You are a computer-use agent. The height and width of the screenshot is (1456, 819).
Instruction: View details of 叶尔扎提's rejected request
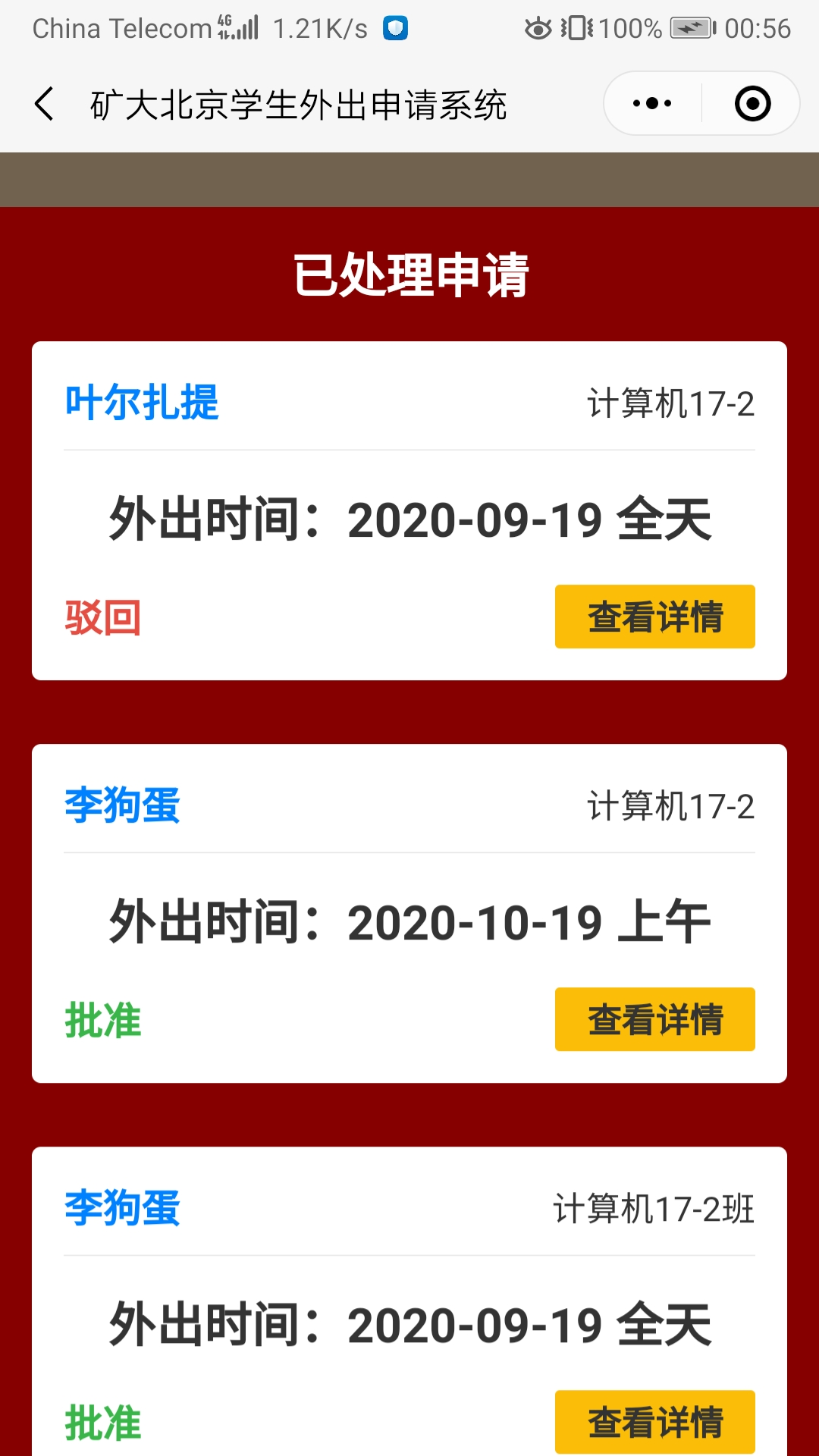coord(654,617)
